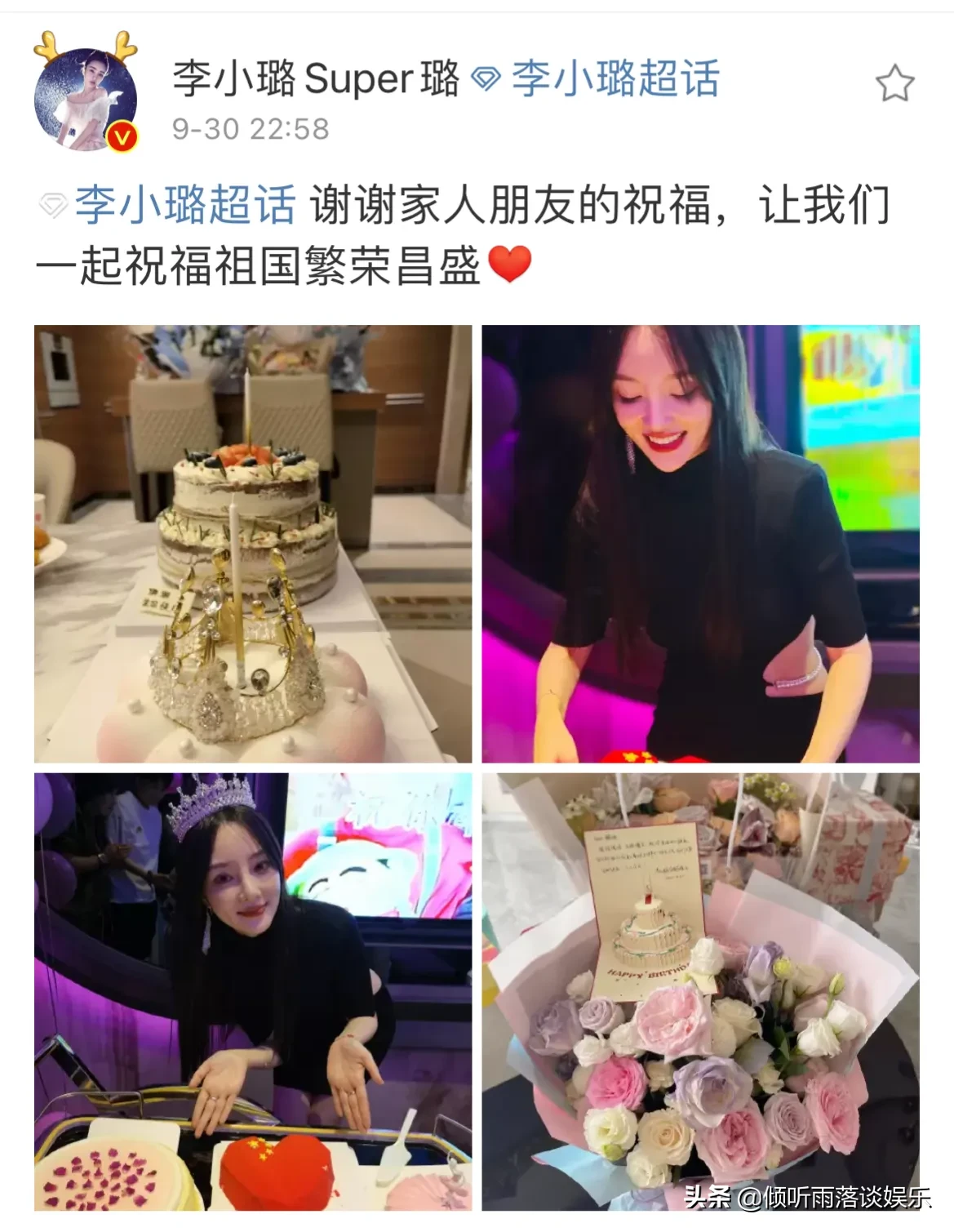Favorite this post with the star icon
Image resolution: width=954 pixels, height=1232 pixels.
coord(894,84)
